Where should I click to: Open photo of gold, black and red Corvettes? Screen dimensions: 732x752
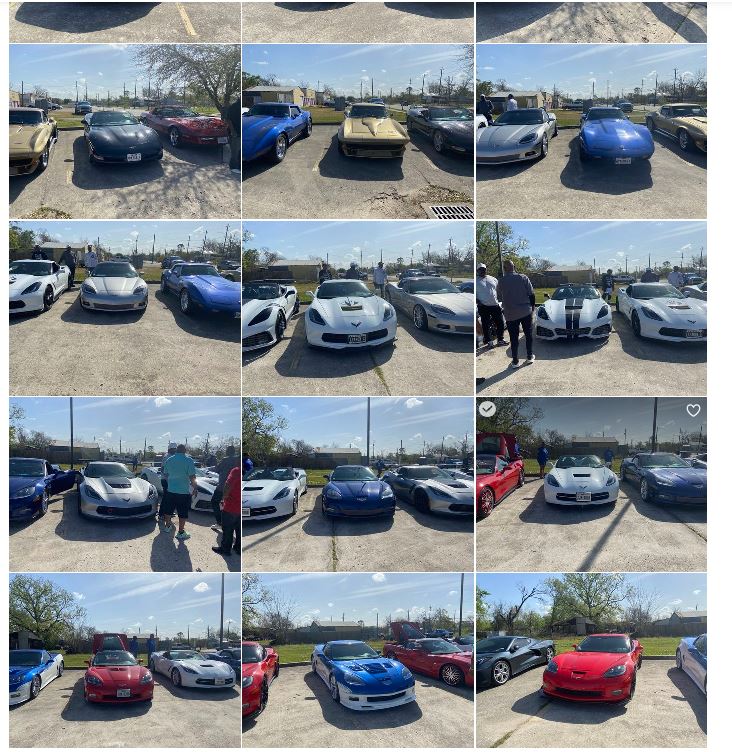click(x=125, y=131)
